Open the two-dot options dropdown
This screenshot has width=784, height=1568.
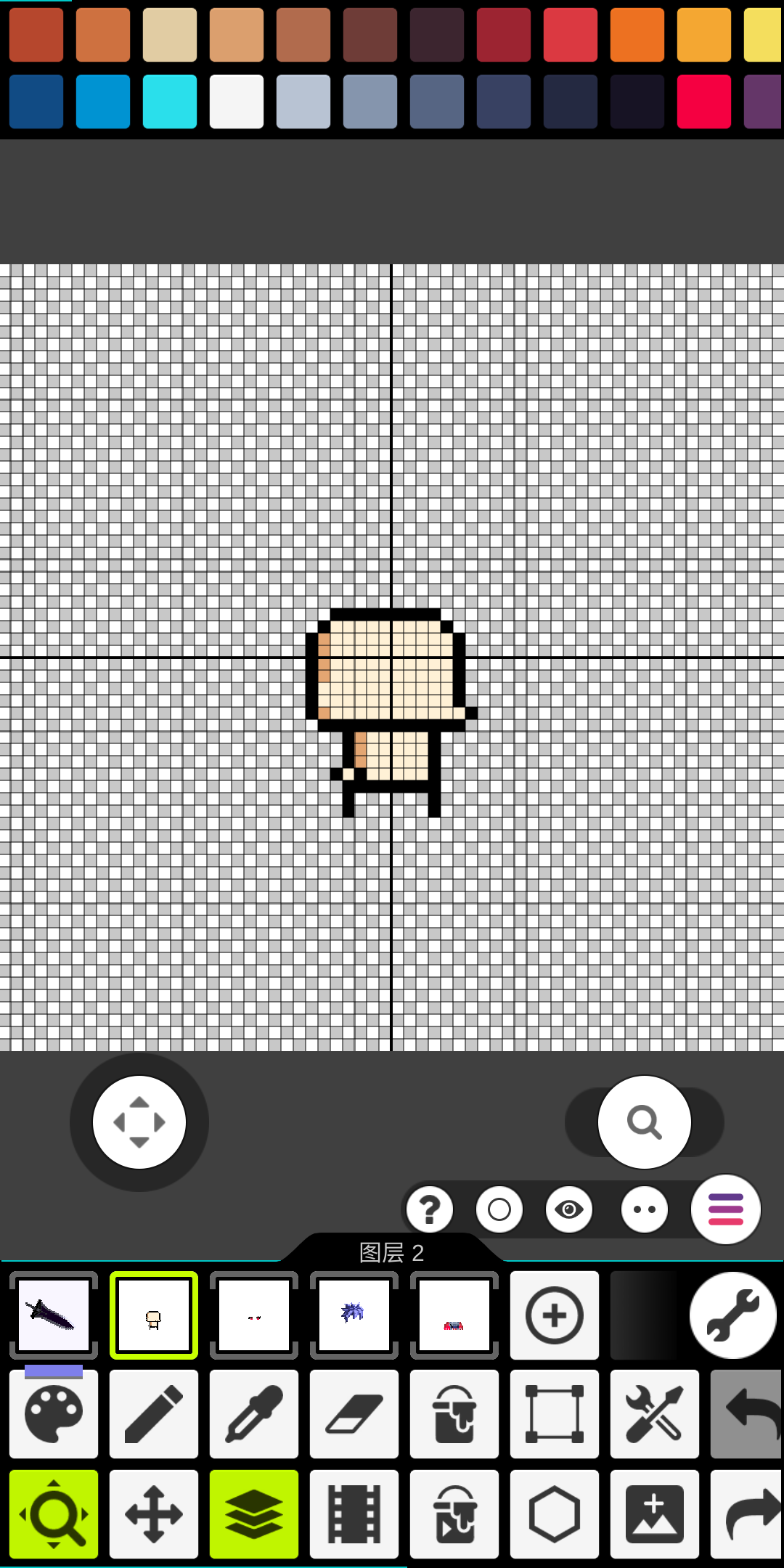pos(645,1209)
